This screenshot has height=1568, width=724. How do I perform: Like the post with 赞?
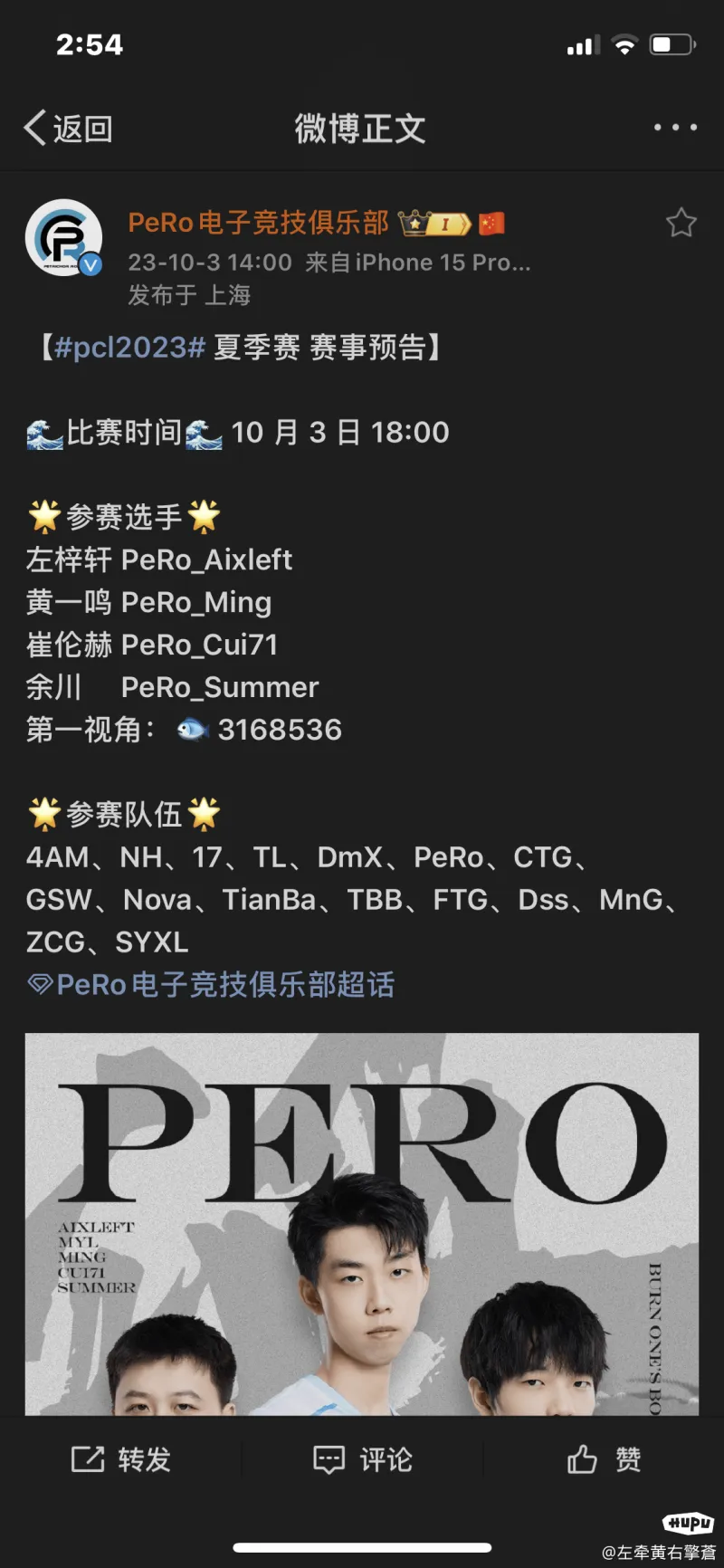pos(604,1459)
